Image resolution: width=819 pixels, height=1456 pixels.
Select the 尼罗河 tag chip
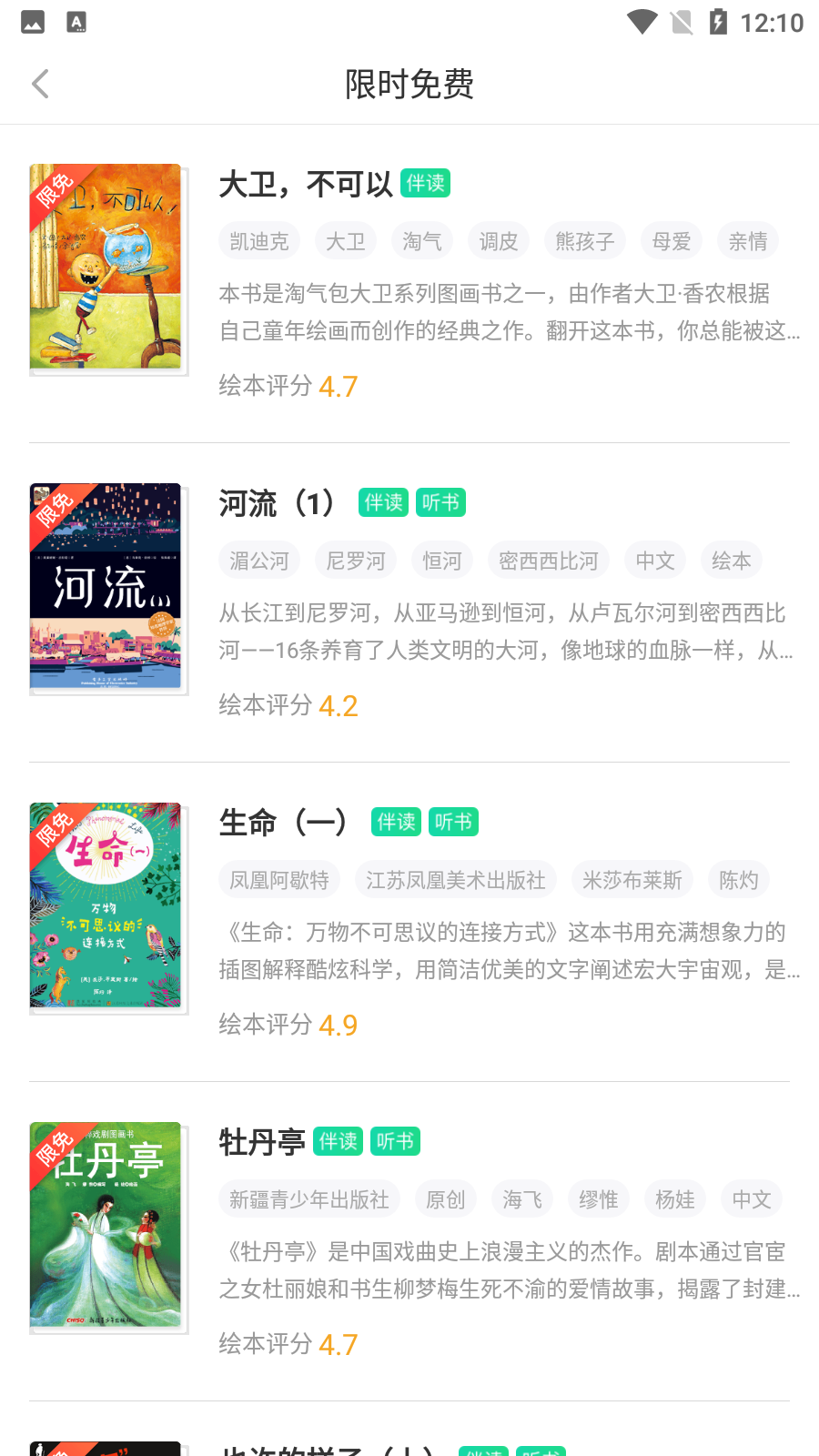(x=356, y=561)
